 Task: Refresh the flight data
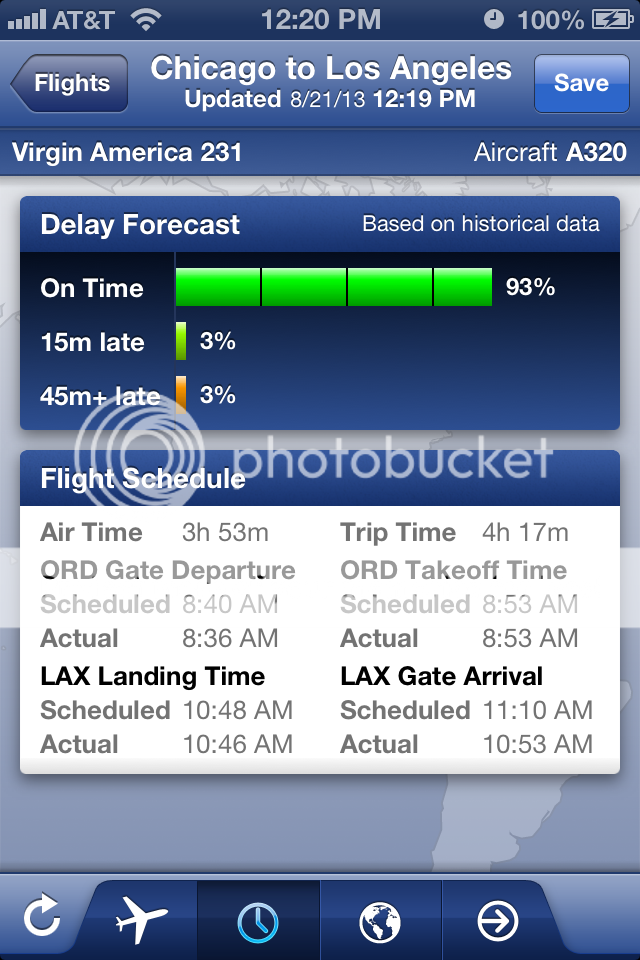pyautogui.click(x=41, y=916)
